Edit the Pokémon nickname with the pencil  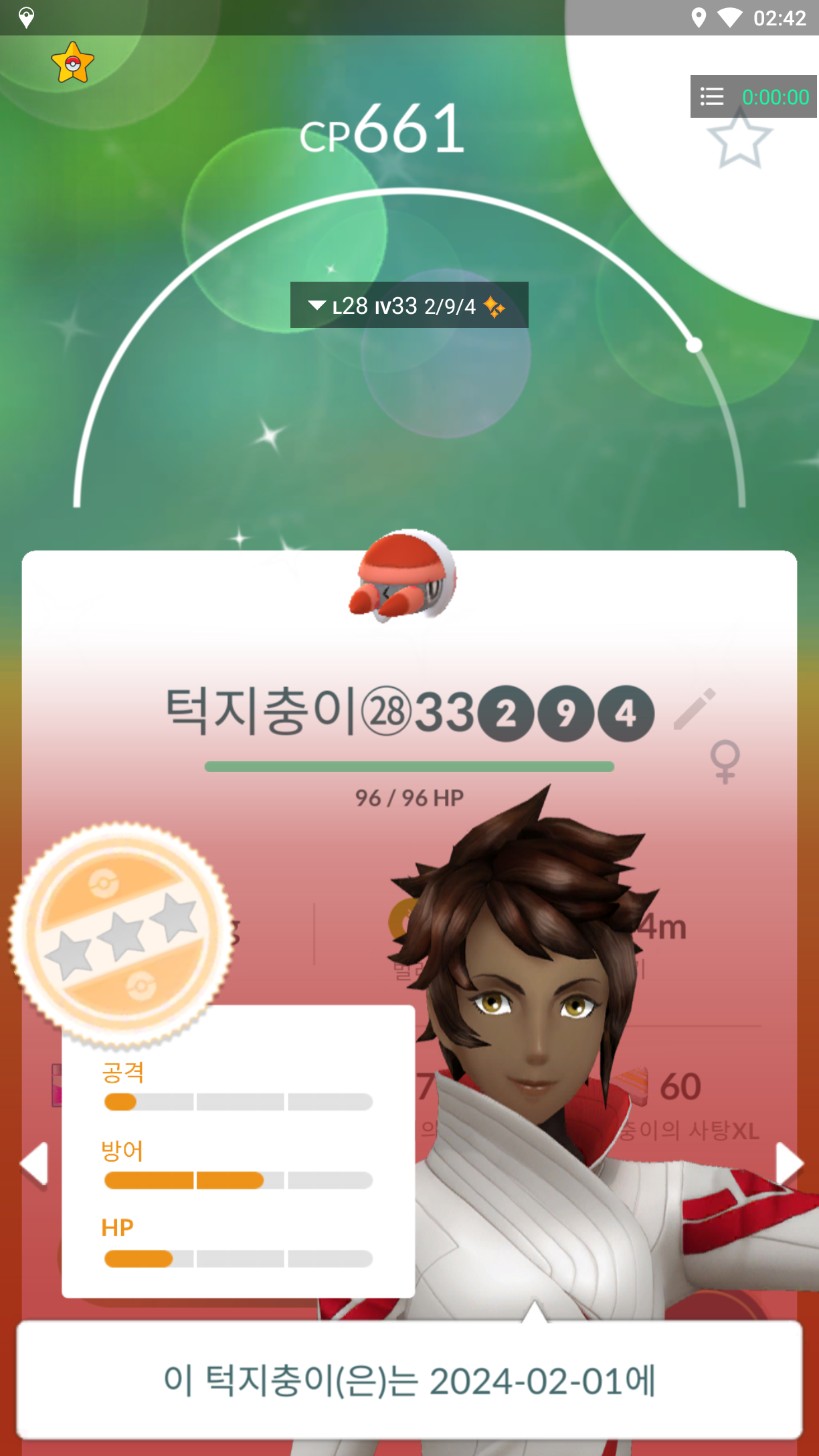tap(695, 709)
